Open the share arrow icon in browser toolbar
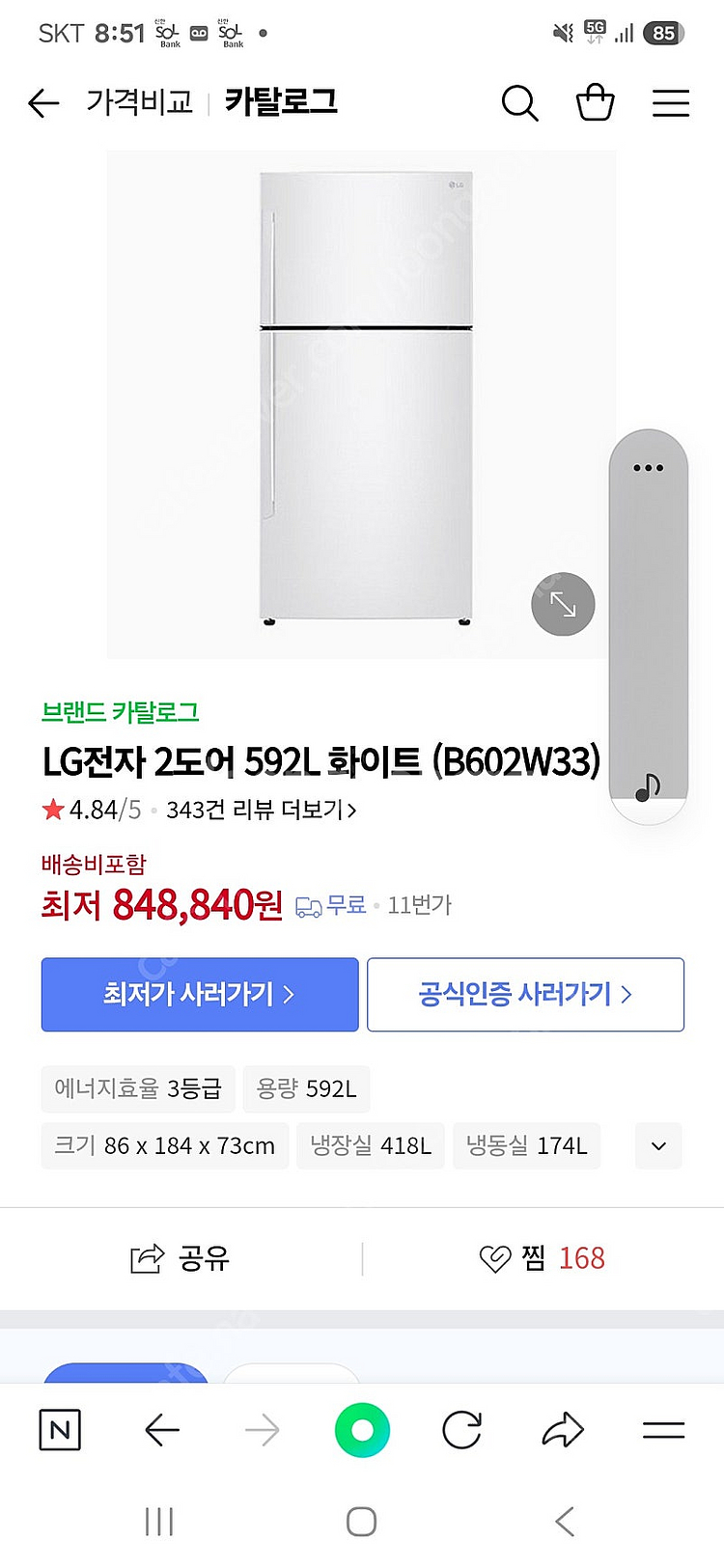This screenshot has width=724, height=1568. [x=563, y=1431]
